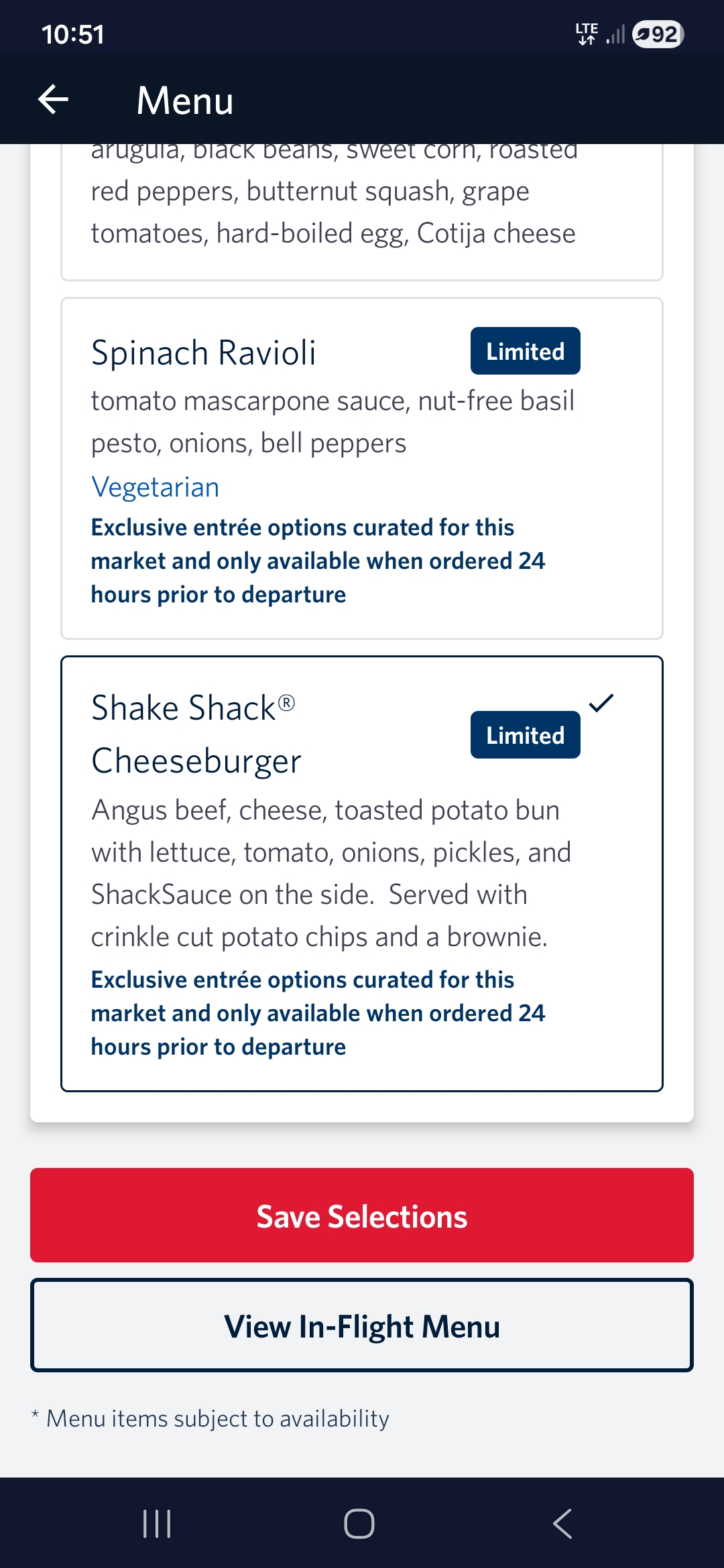Select the Spinach Ravioli entrée

coord(361,468)
